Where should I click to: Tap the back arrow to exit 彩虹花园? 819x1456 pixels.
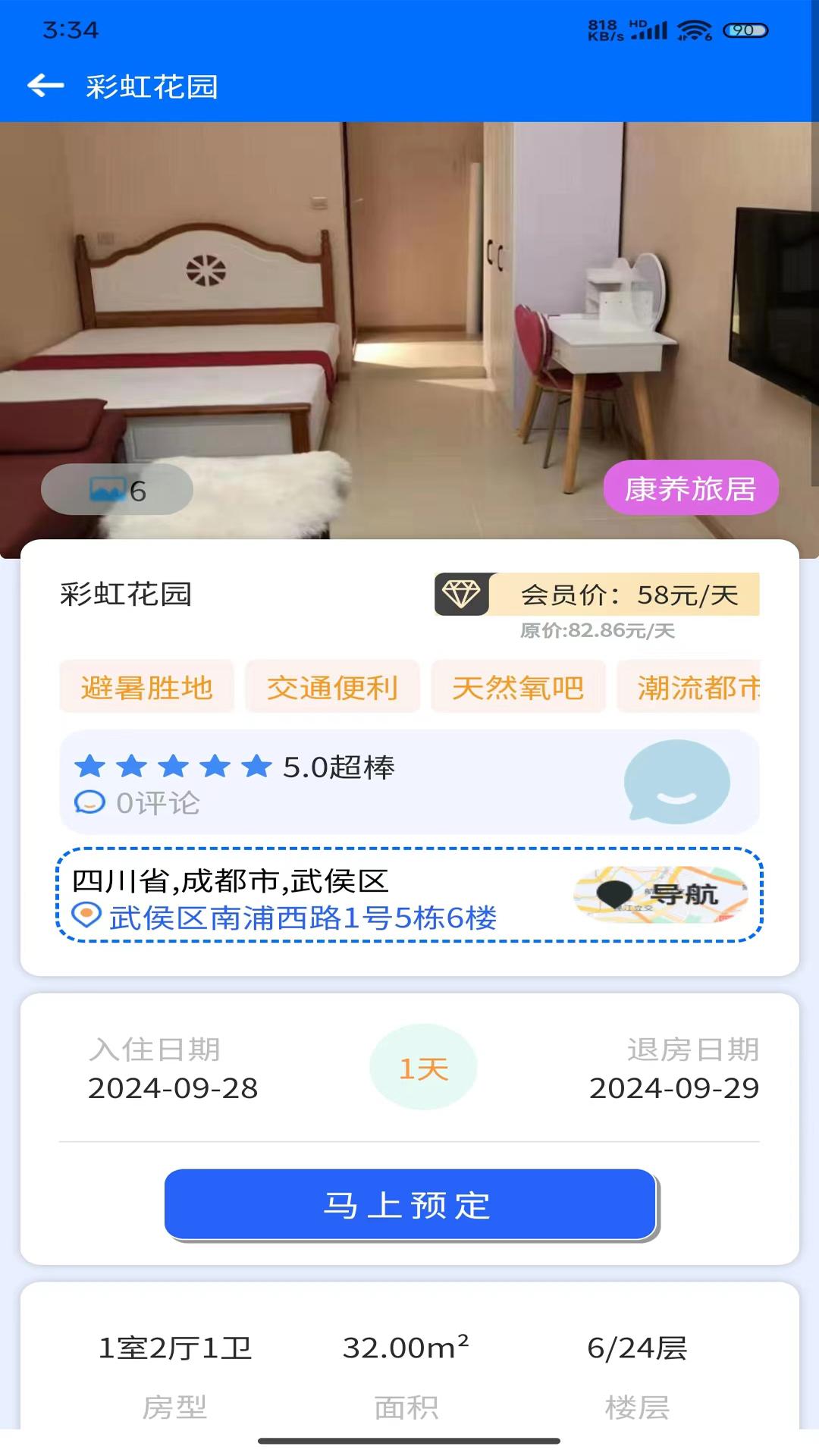pos(48,84)
